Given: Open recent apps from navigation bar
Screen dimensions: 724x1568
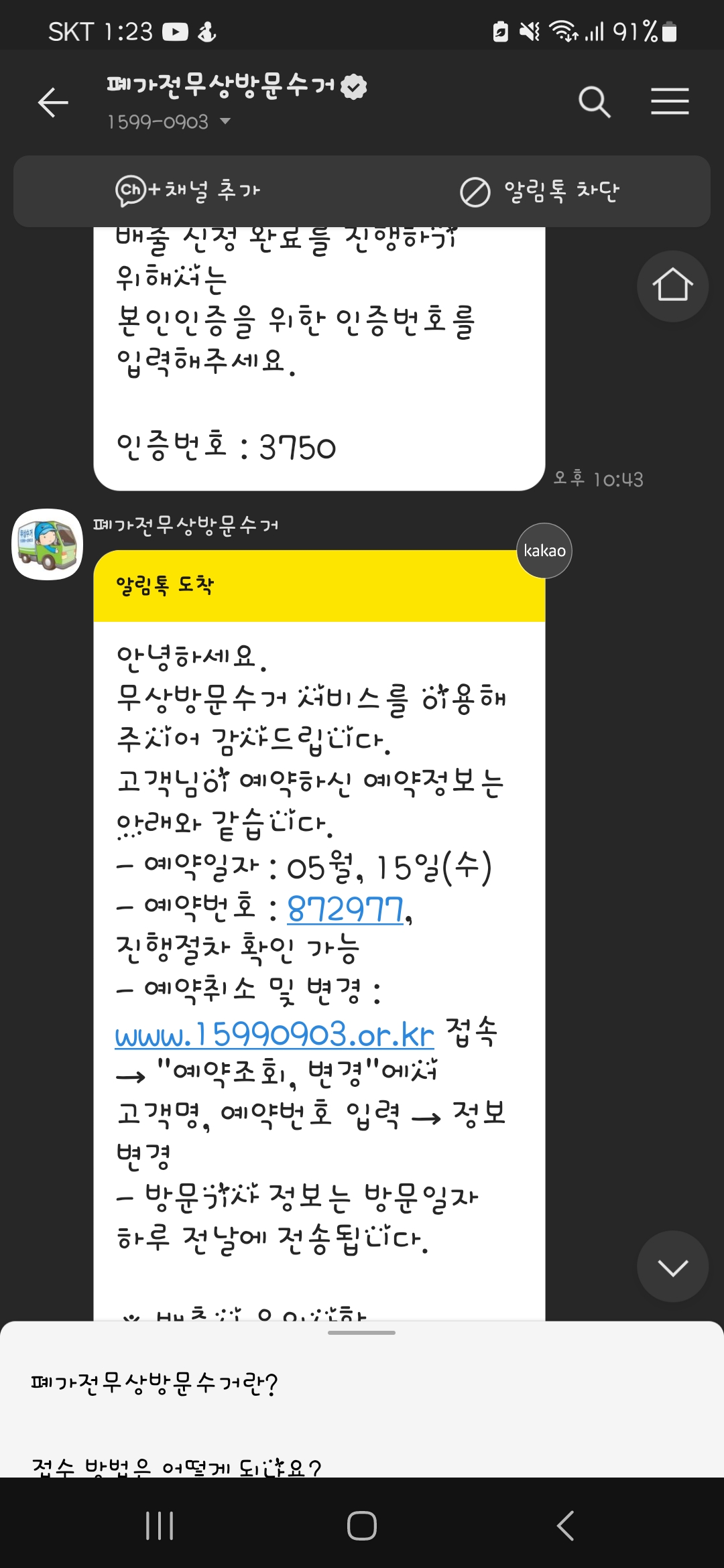Looking at the screenshot, I should click(x=160, y=1526).
